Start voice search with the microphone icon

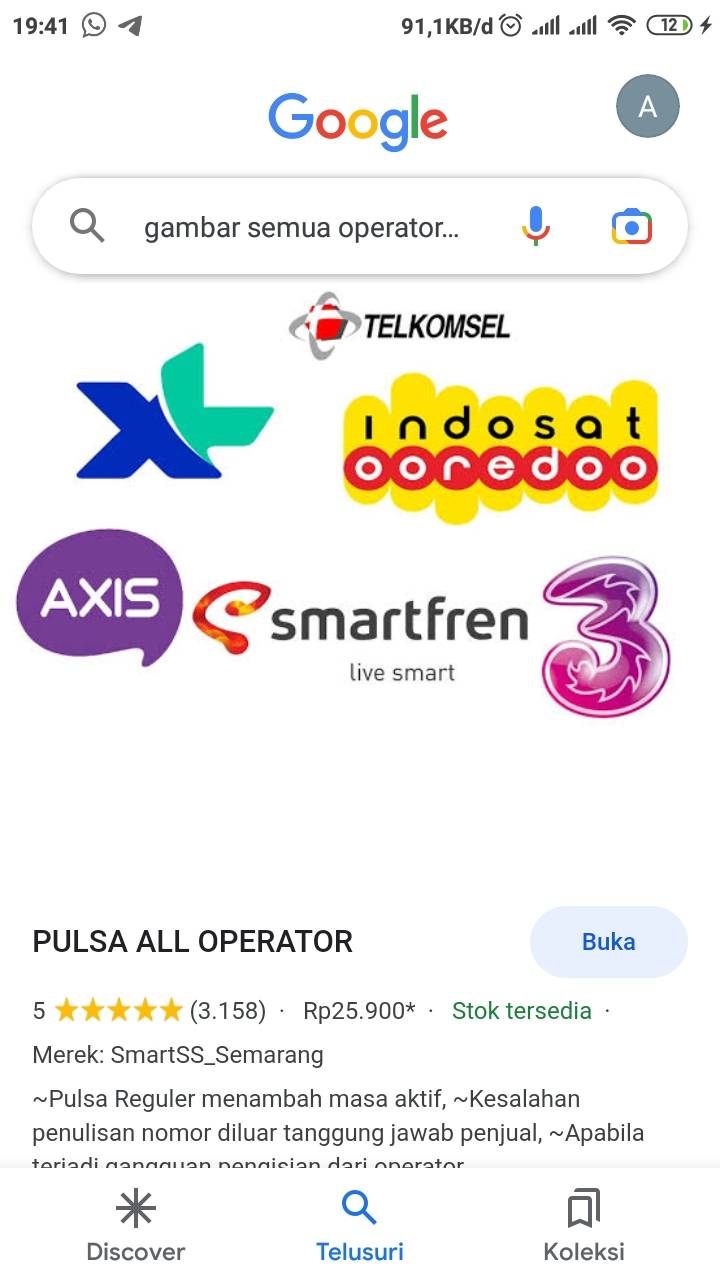[536, 227]
